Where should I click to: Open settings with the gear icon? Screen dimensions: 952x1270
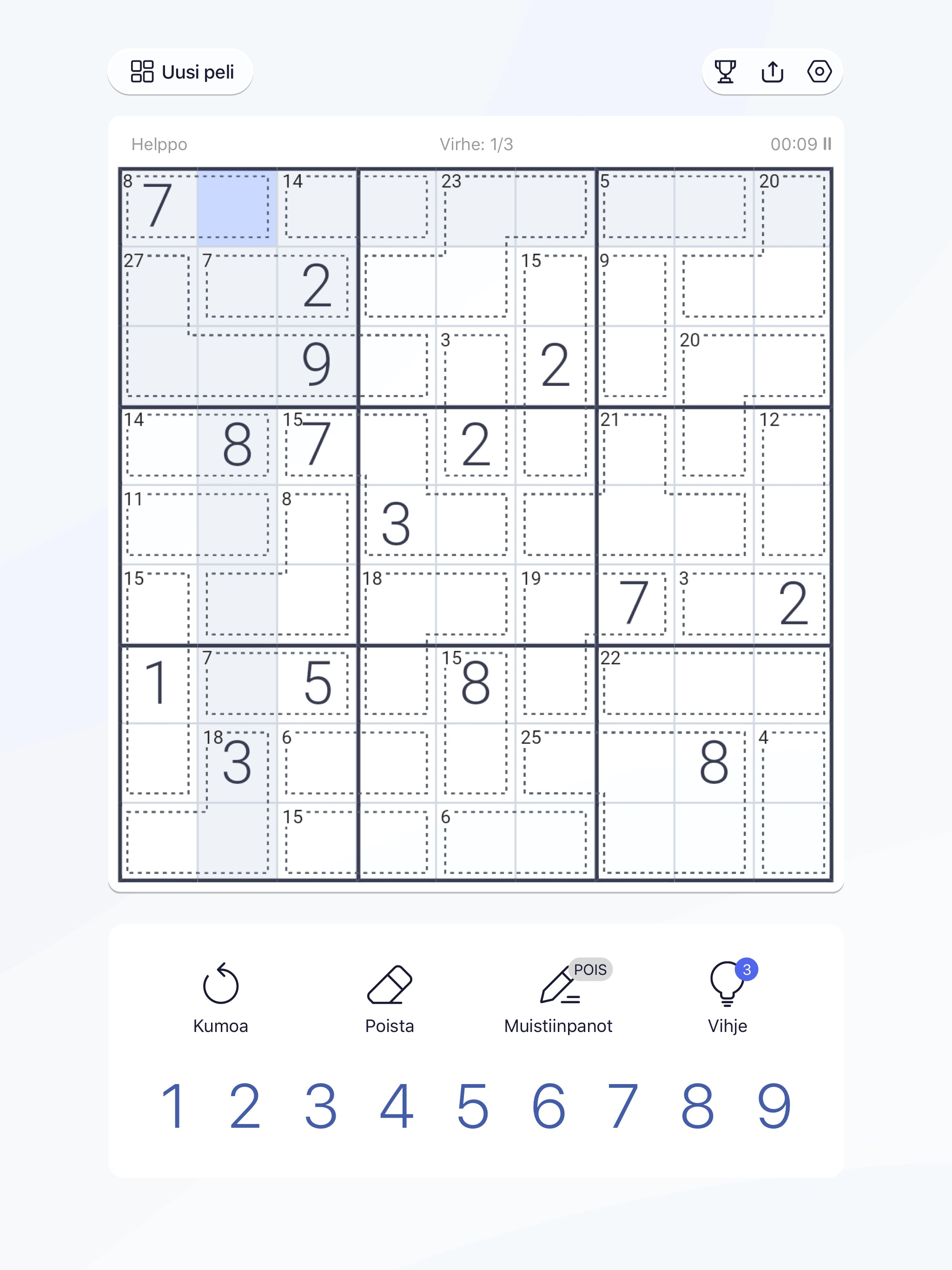(x=820, y=72)
